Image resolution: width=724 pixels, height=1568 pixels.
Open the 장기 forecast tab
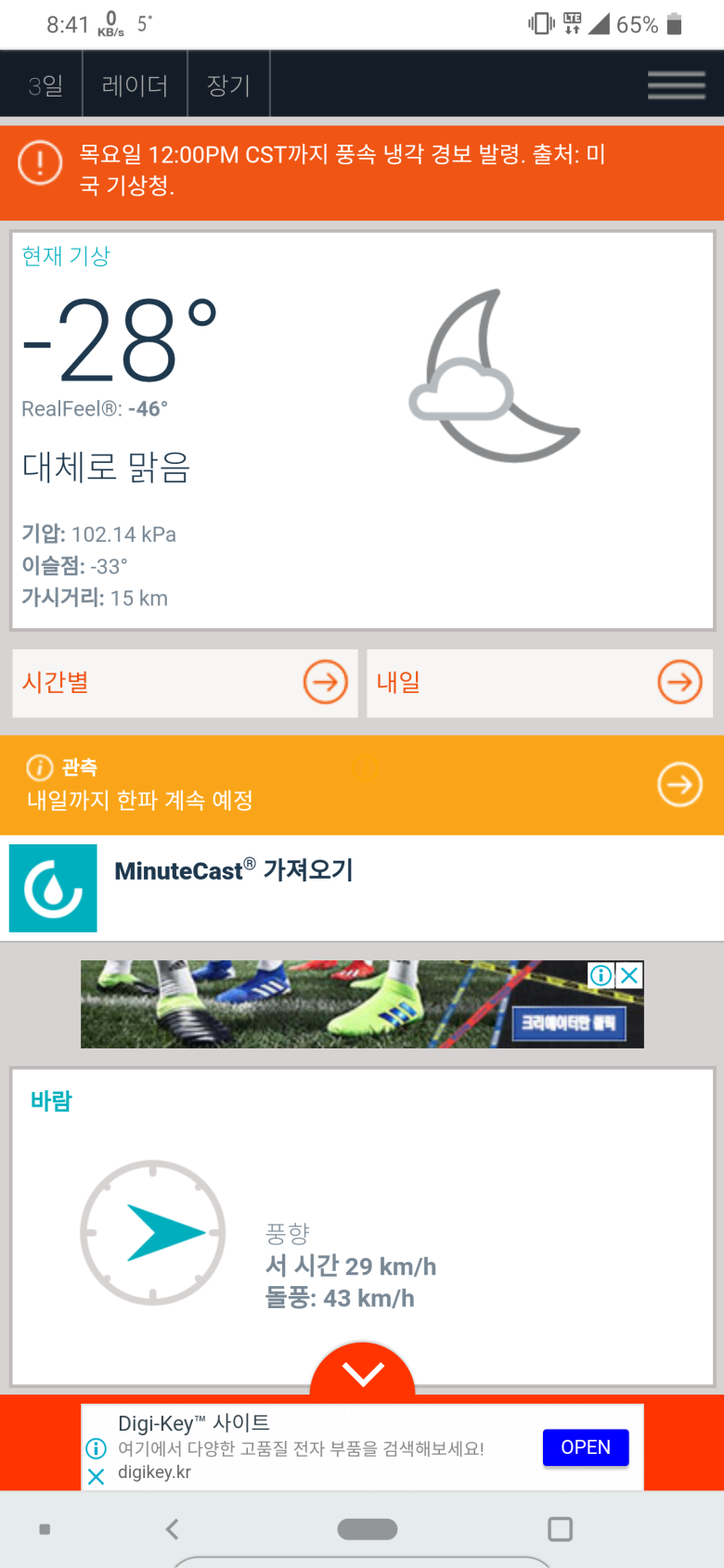coord(228,85)
